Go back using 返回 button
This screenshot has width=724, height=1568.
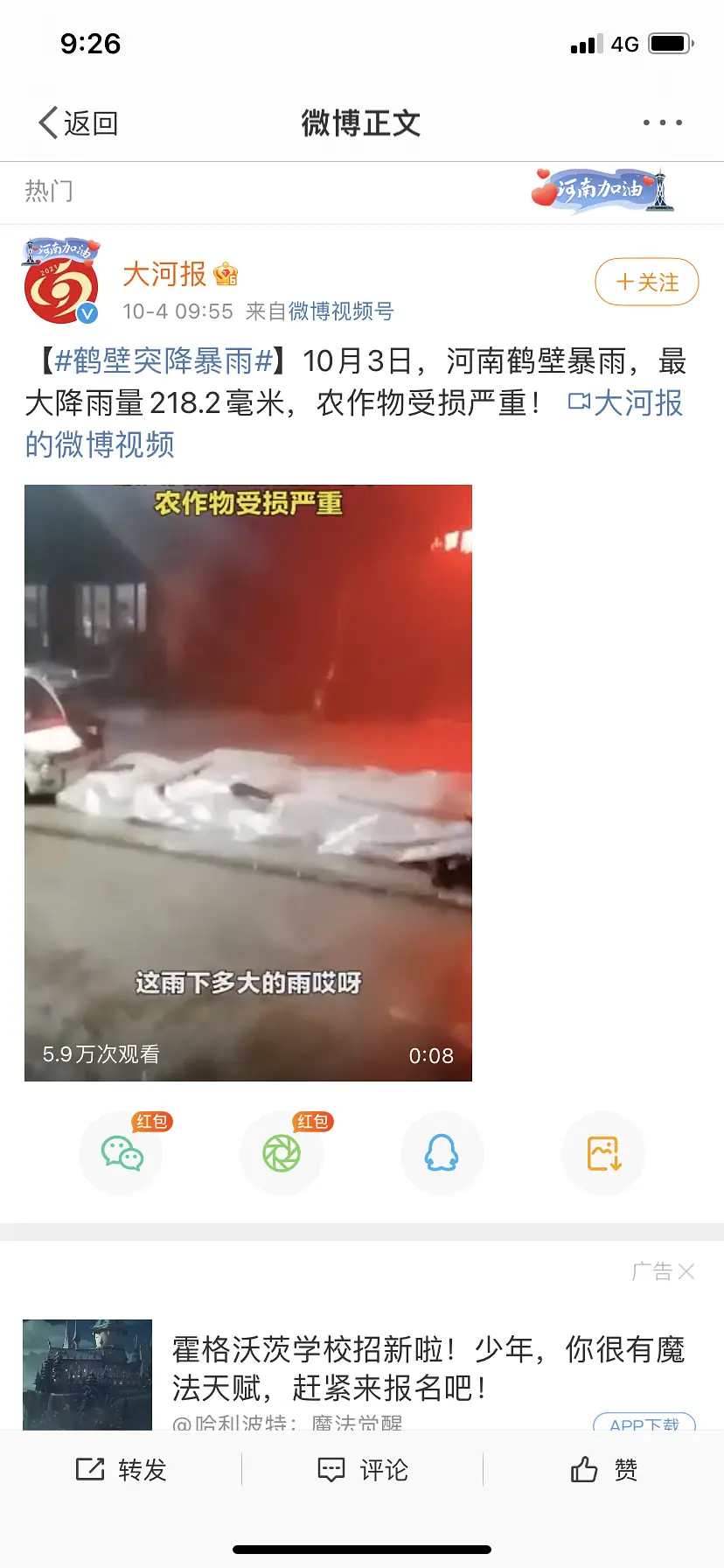coord(79,123)
